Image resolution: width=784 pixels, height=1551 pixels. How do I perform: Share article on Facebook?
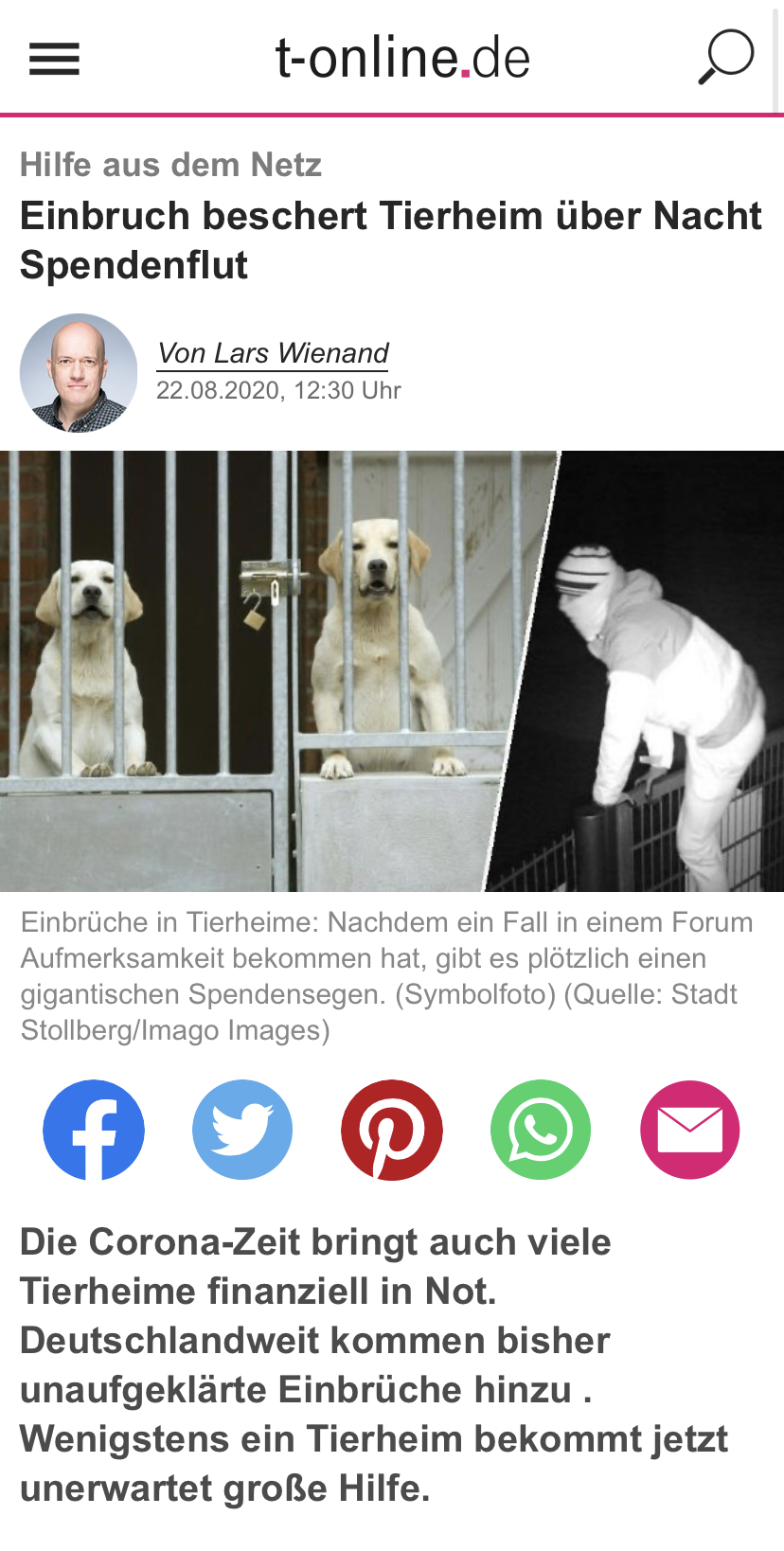(x=94, y=1130)
